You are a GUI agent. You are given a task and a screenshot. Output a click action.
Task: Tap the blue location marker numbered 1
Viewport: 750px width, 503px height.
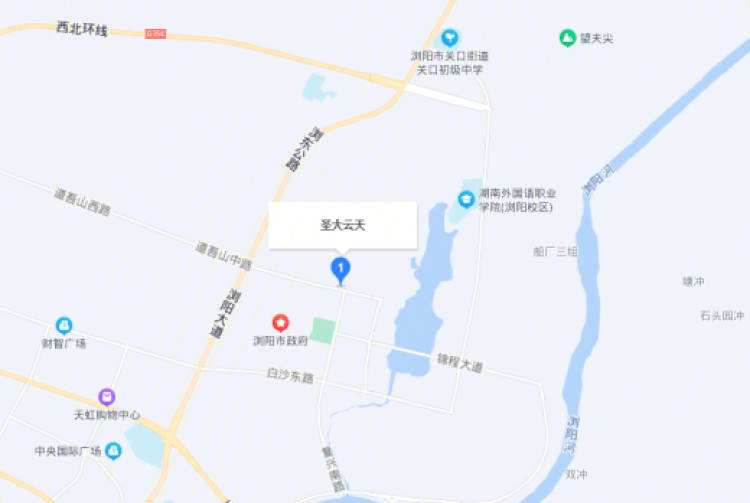pos(341,268)
